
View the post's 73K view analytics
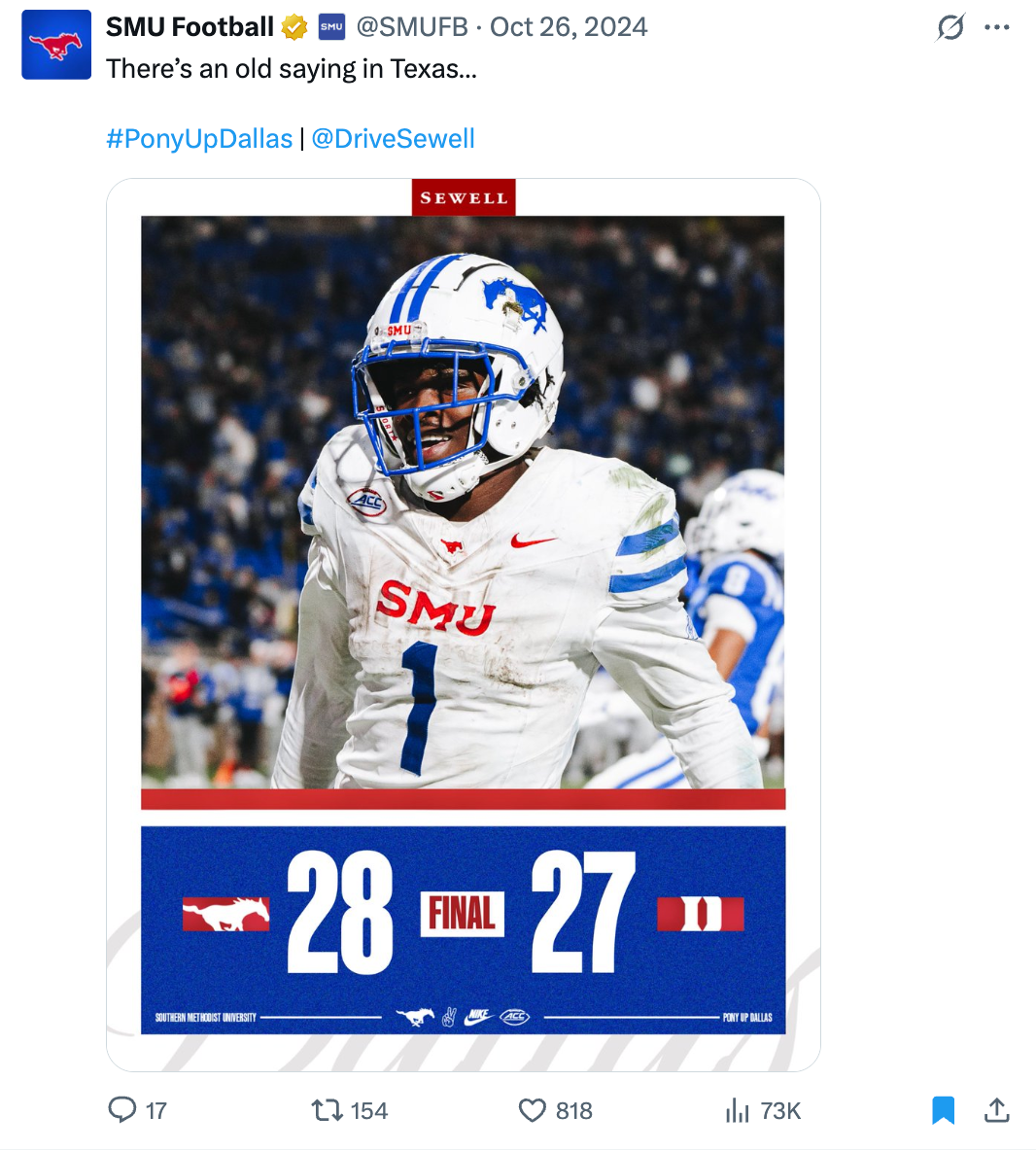pos(739,1110)
